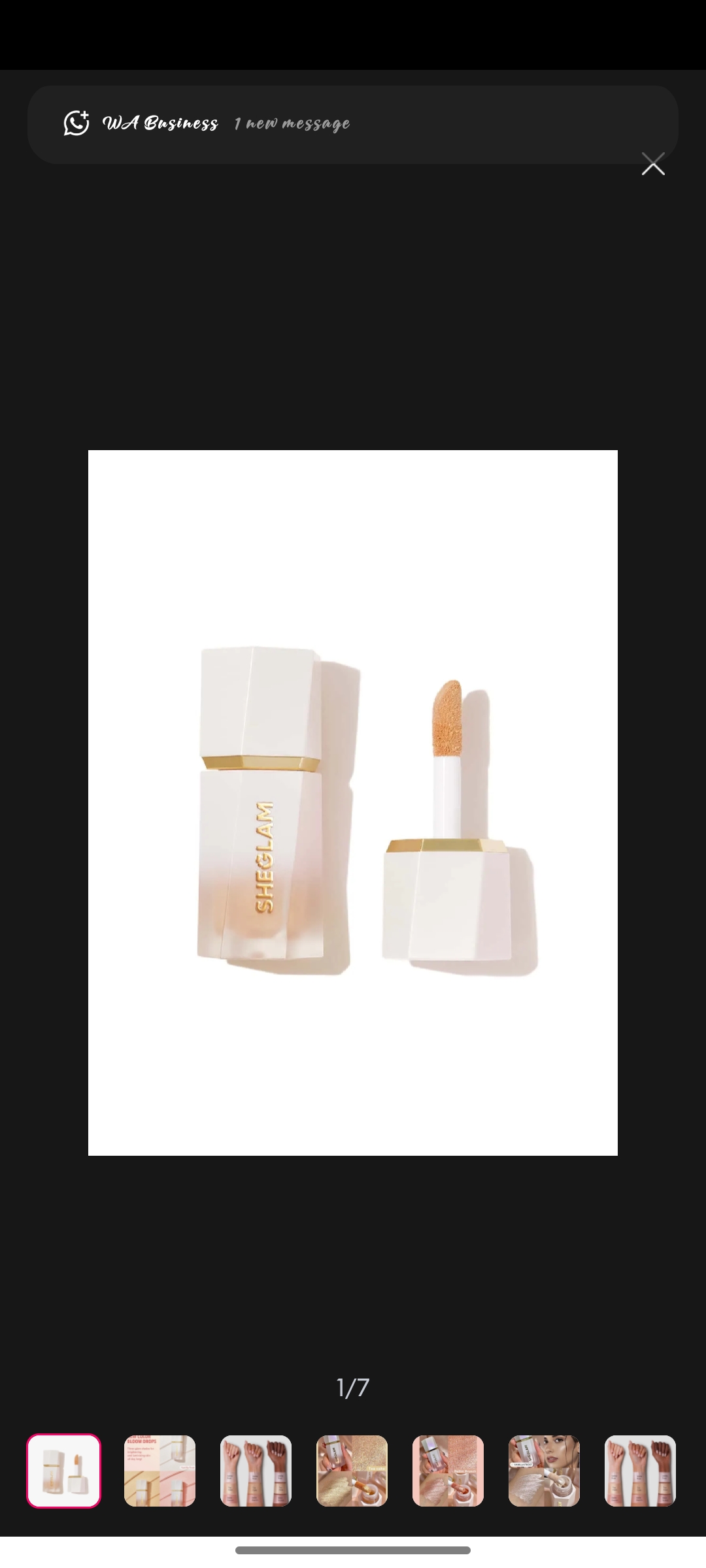Screen dimensions: 706x1568
Task: Close the image viewer
Action: (653, 165)
